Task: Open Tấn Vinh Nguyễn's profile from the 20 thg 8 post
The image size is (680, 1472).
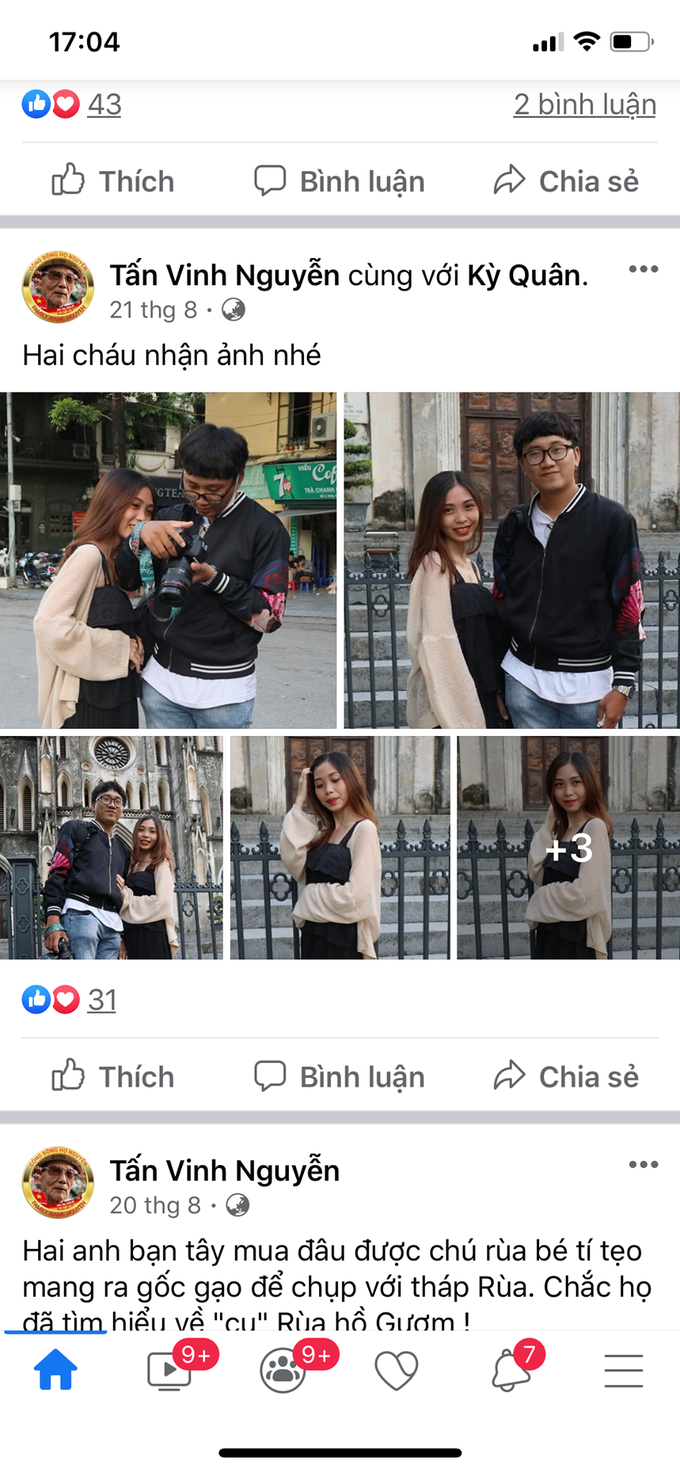Action: (x=224, y=1170)
